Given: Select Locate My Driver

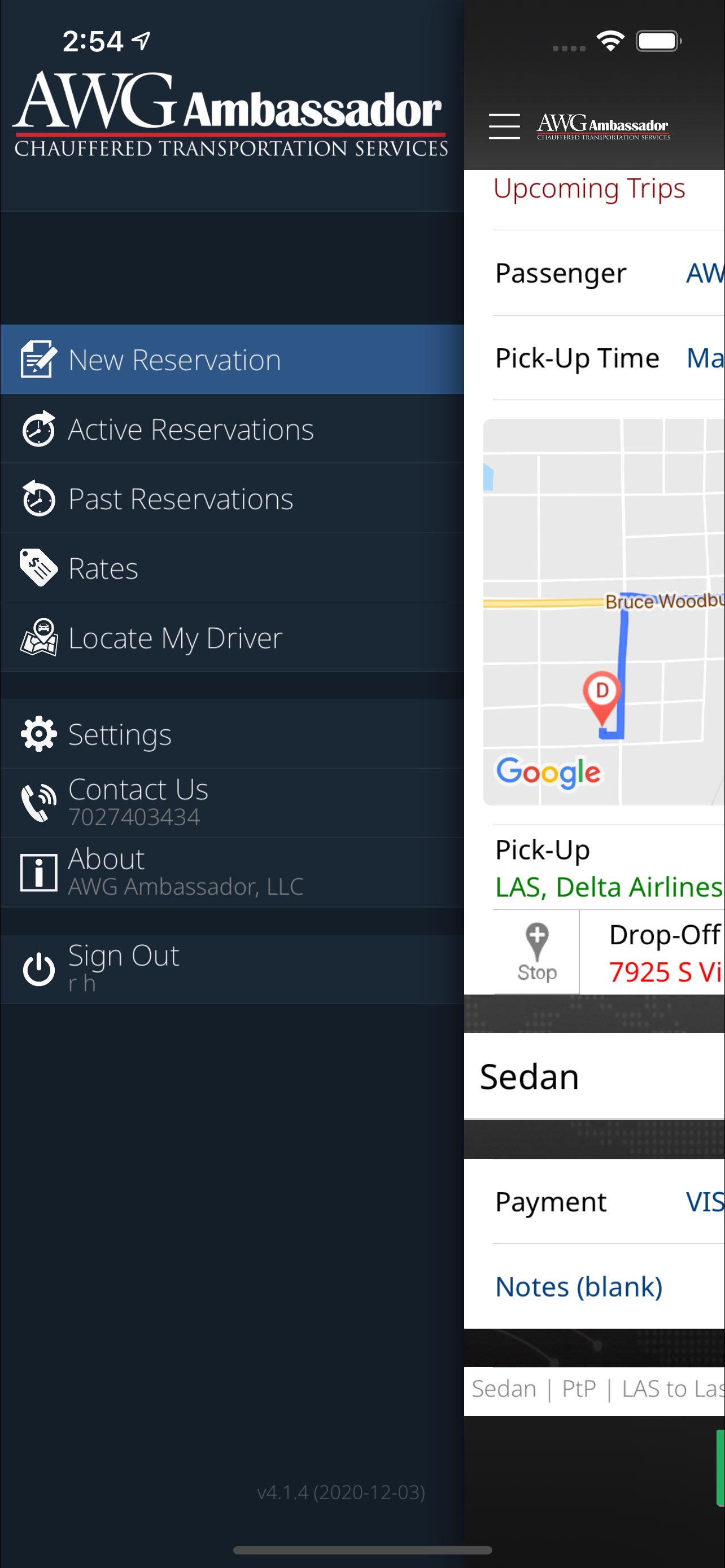Looking at the screenshot, I should (x=232, y=637).
